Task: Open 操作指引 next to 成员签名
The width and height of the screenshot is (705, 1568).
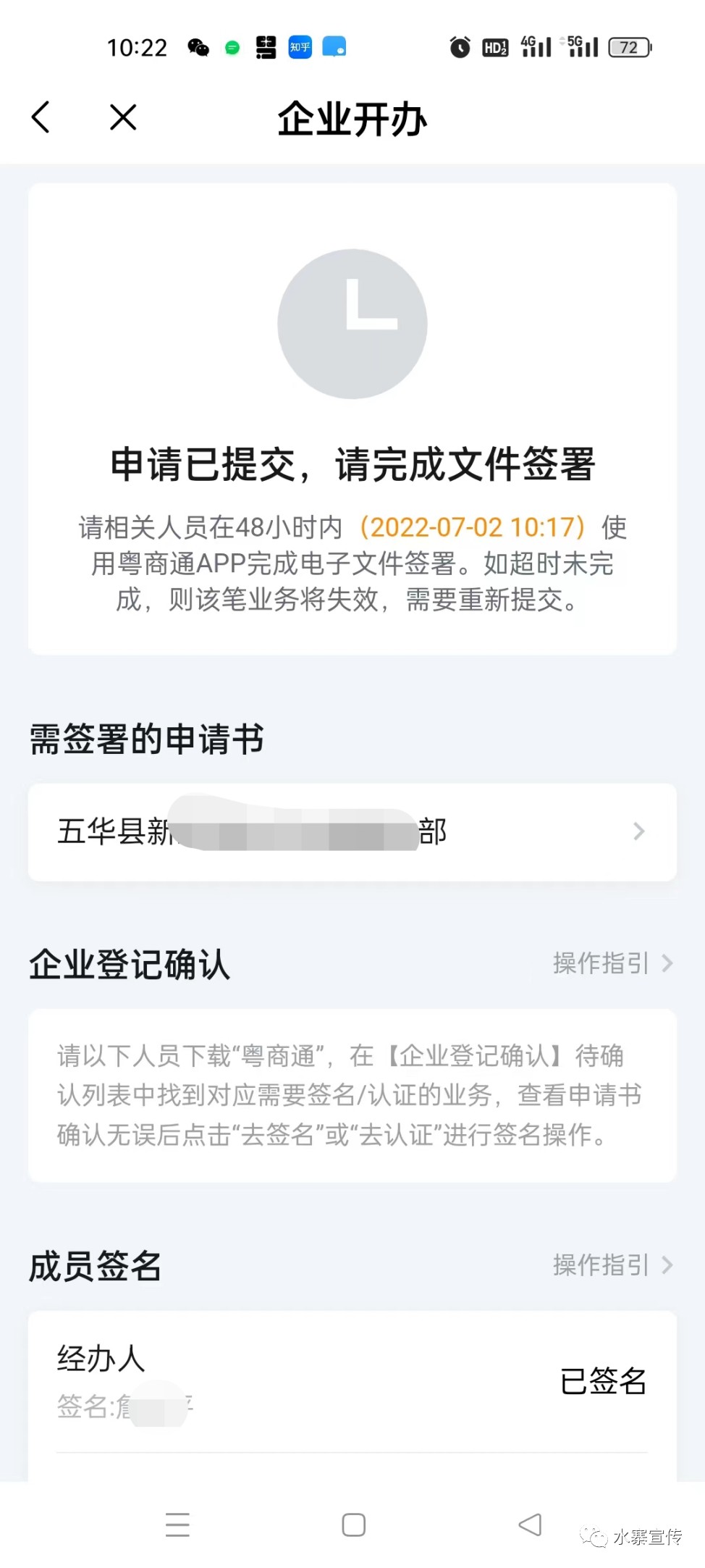Action: [x=612, y=1265]
